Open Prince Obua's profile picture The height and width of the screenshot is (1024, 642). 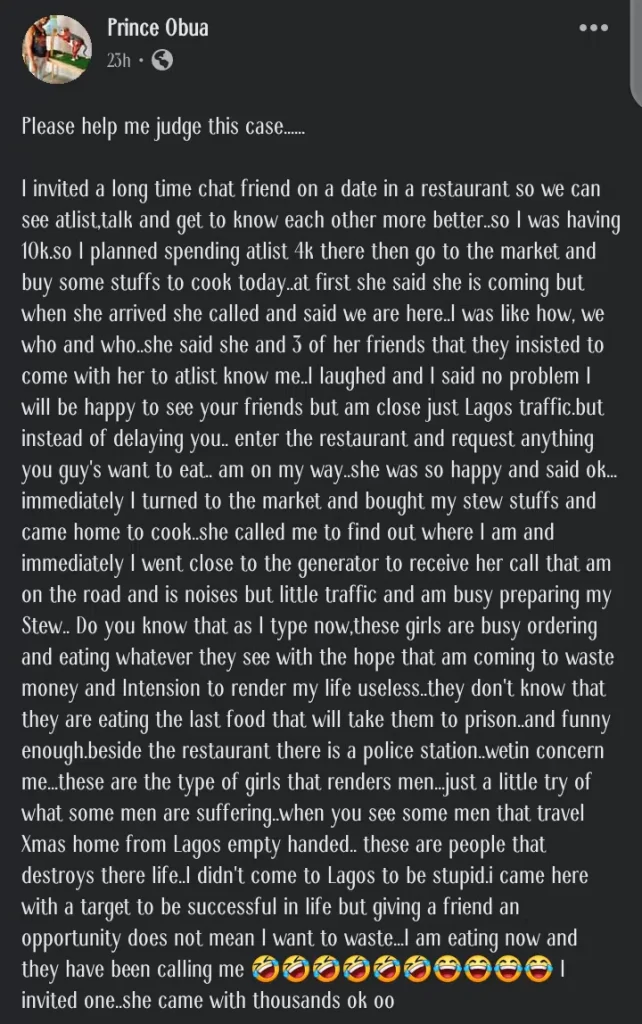click(x=56, y=48)
